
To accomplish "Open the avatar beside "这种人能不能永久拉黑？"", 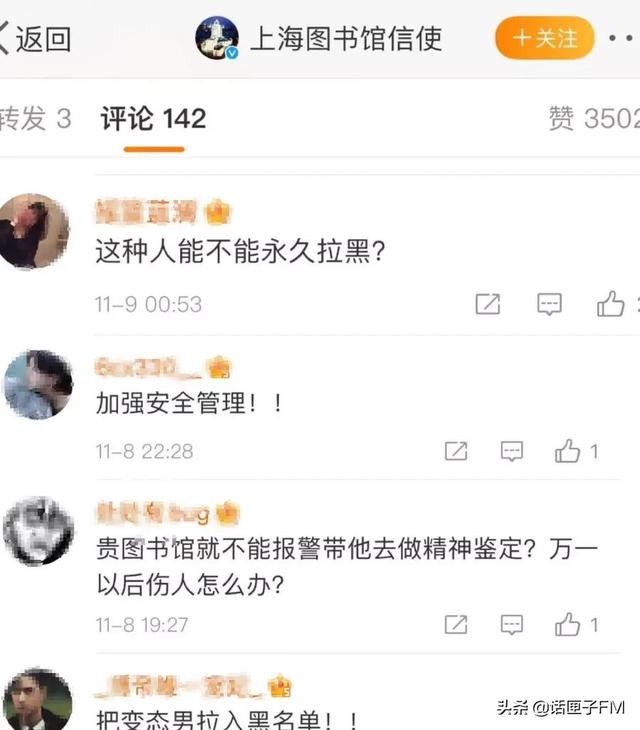I will (x=34, y=231).
